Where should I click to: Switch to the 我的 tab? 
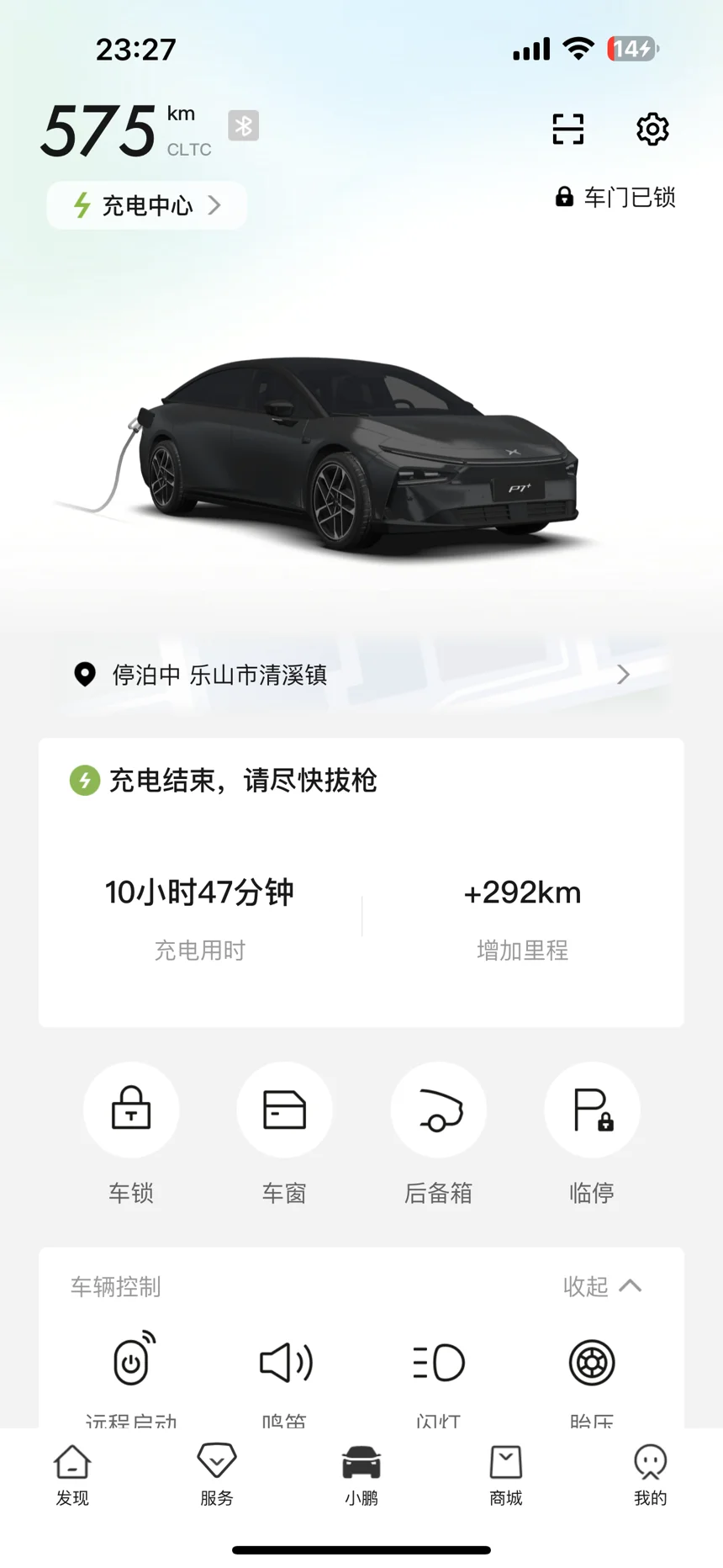coord(651,1475)
